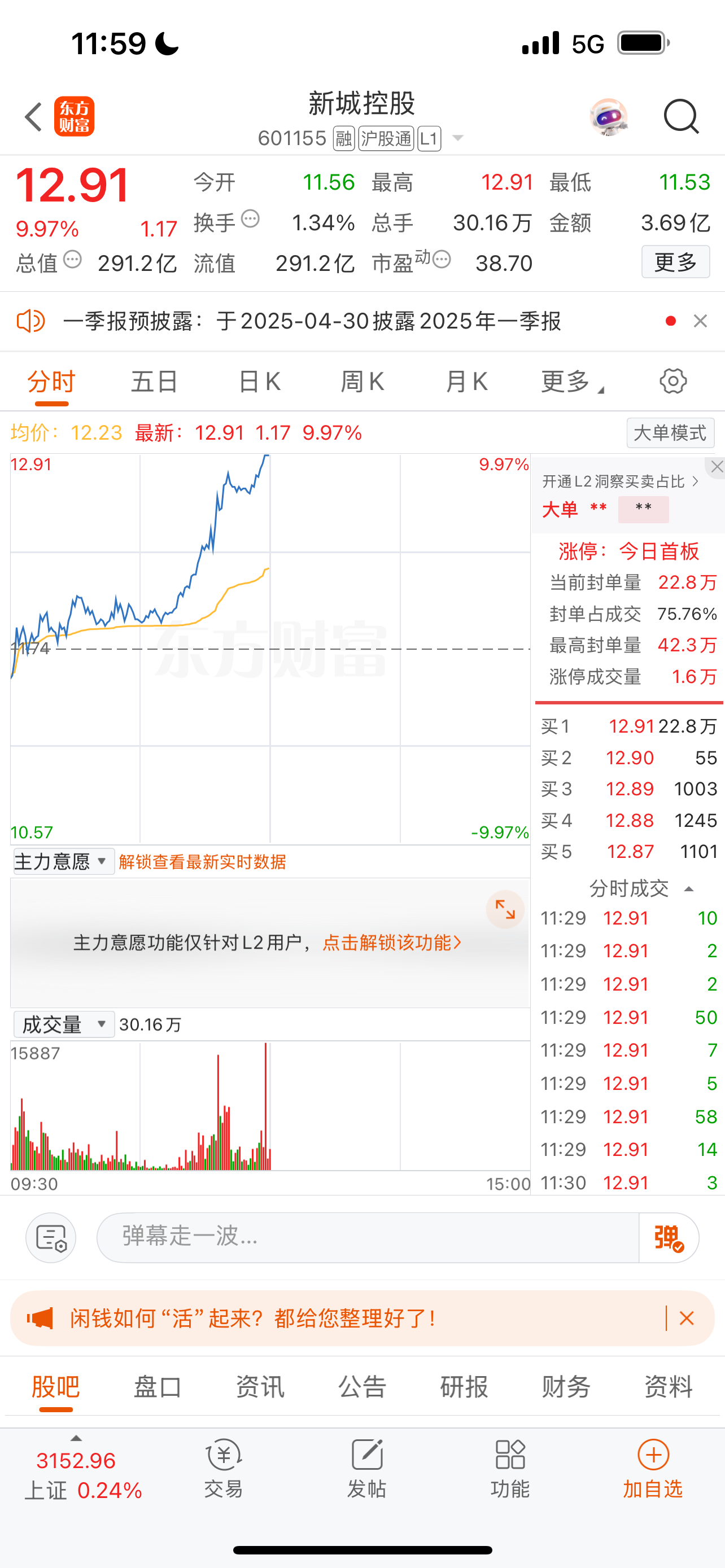This screenshot has width=725, height=1568.
Task: Open the search magnifier icon
Action: (680, 116)
